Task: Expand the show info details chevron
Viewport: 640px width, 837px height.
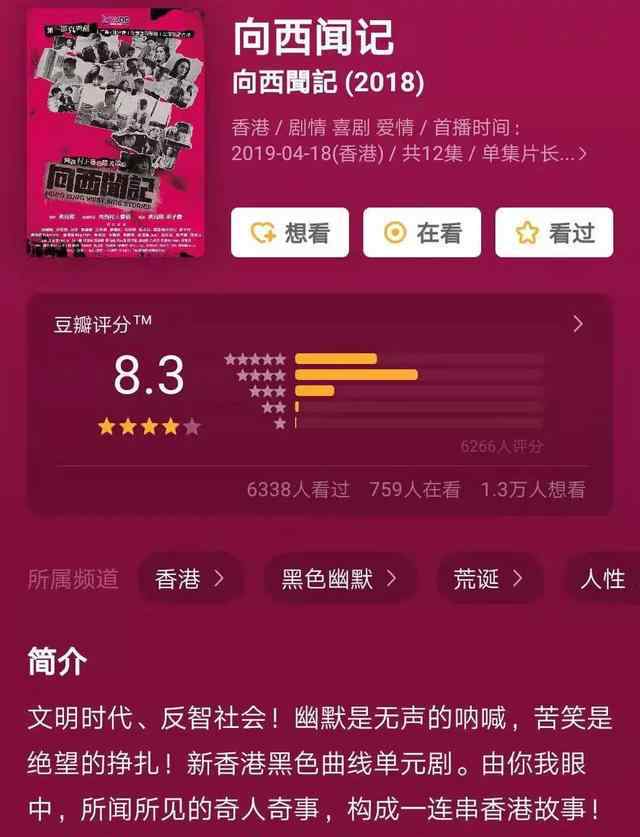Action: click(583, 154)
